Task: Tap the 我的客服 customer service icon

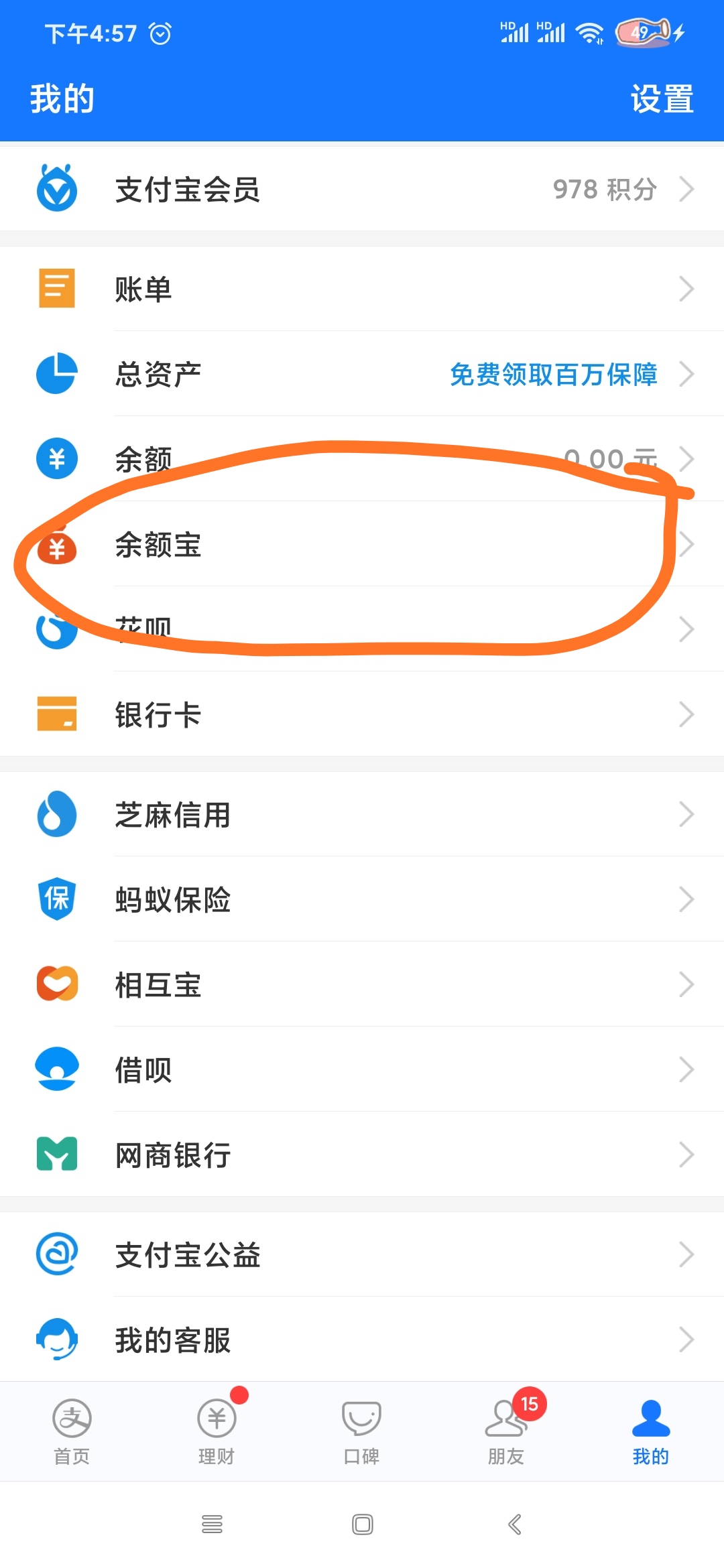Action: click(56, 1340)
